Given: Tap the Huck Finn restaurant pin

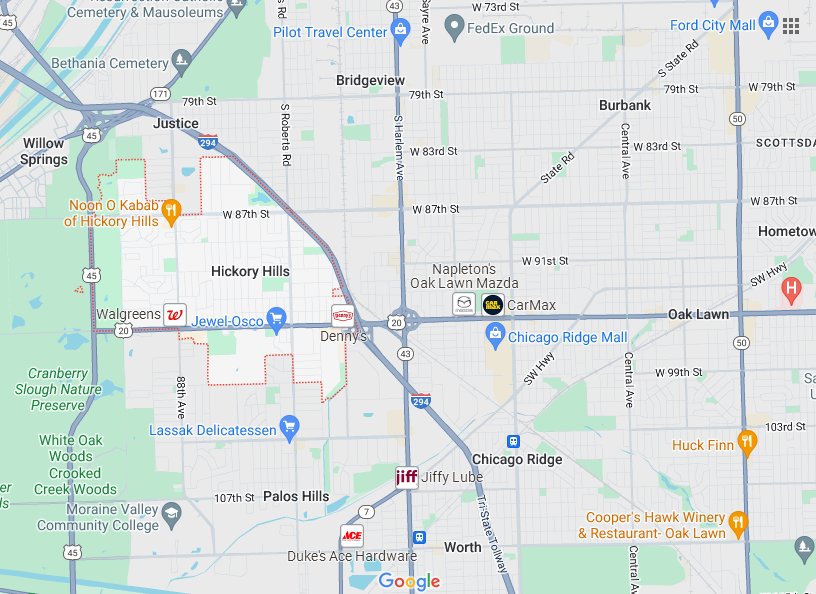Looking at the screenshot, I should click(746, 442).
